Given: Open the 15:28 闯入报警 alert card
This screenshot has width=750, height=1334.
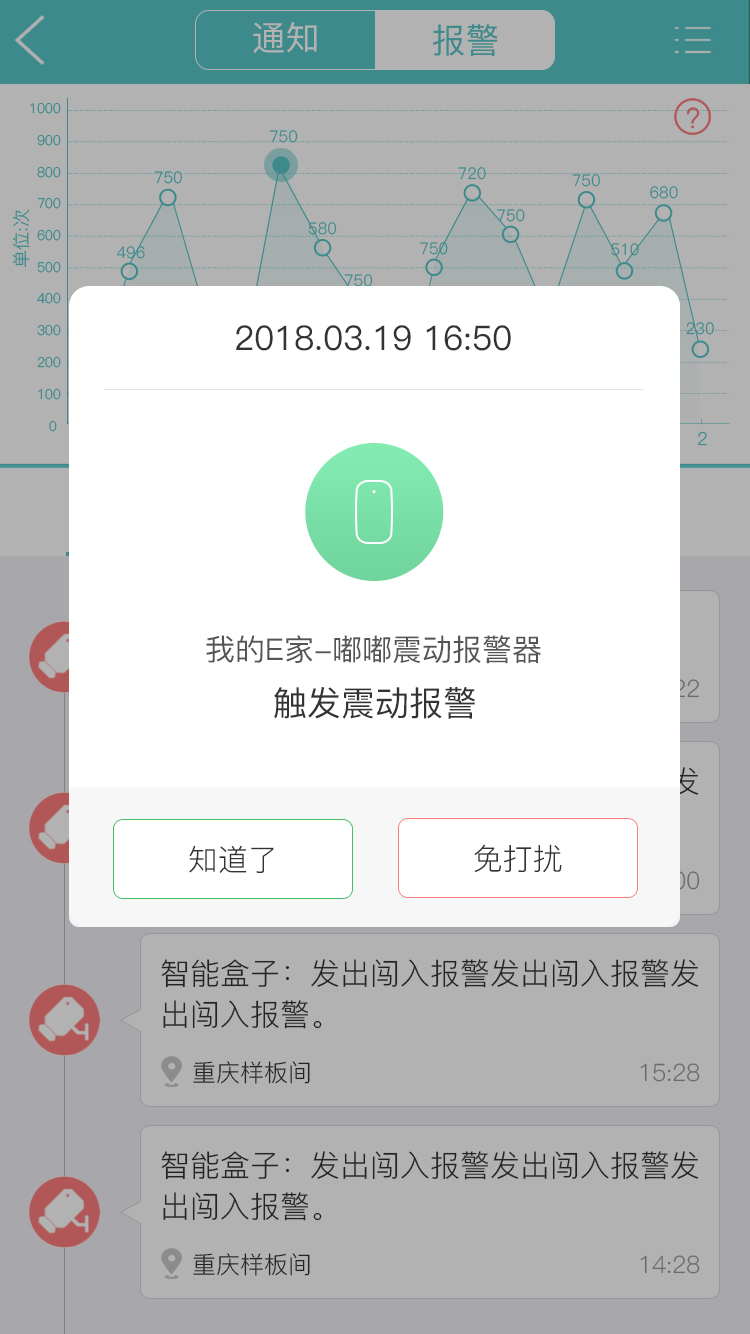Looking at the screenshot, I should pyautogui.click(x=430, y=1020).
